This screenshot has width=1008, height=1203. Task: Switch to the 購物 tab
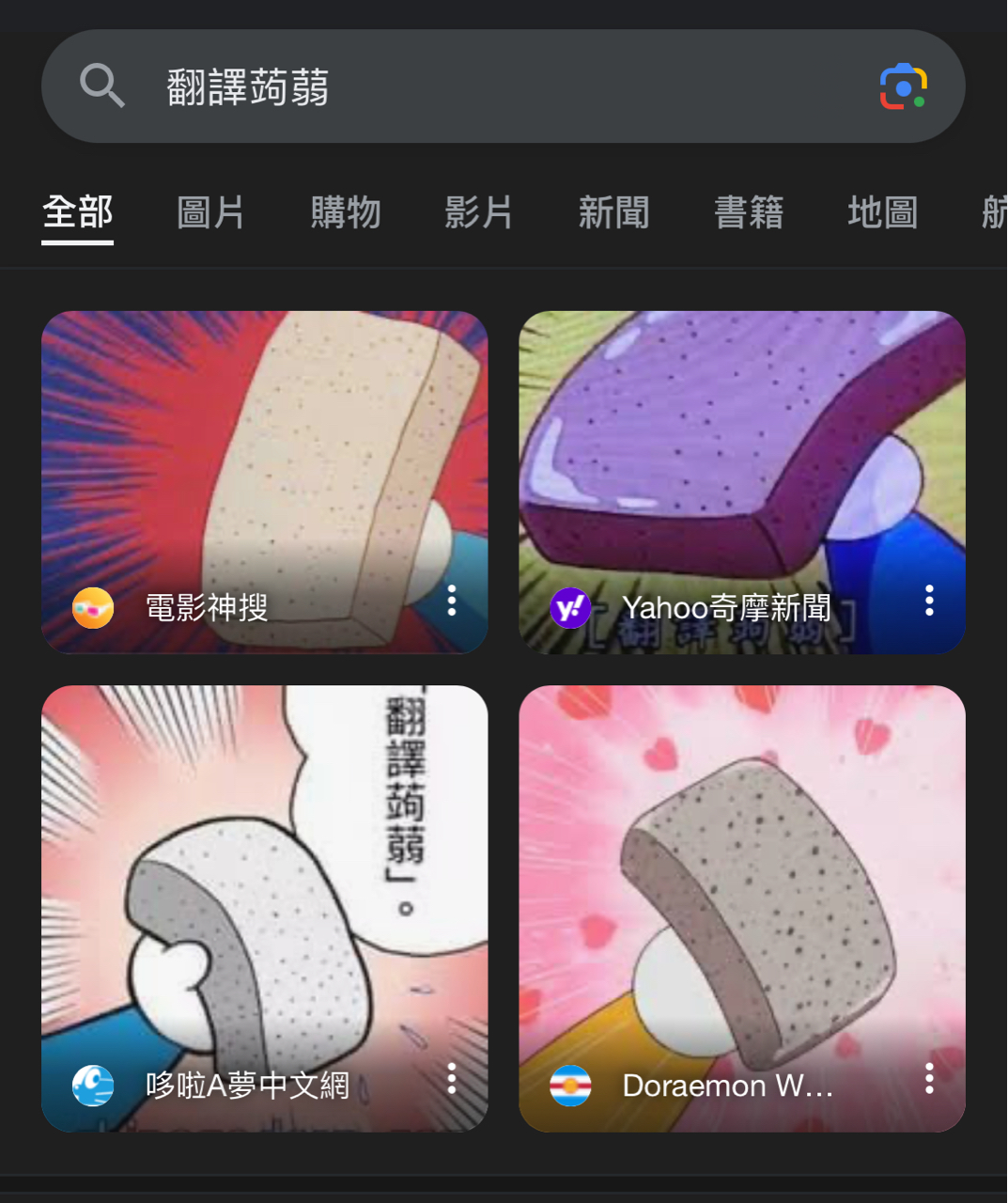[x=346, y=212]
